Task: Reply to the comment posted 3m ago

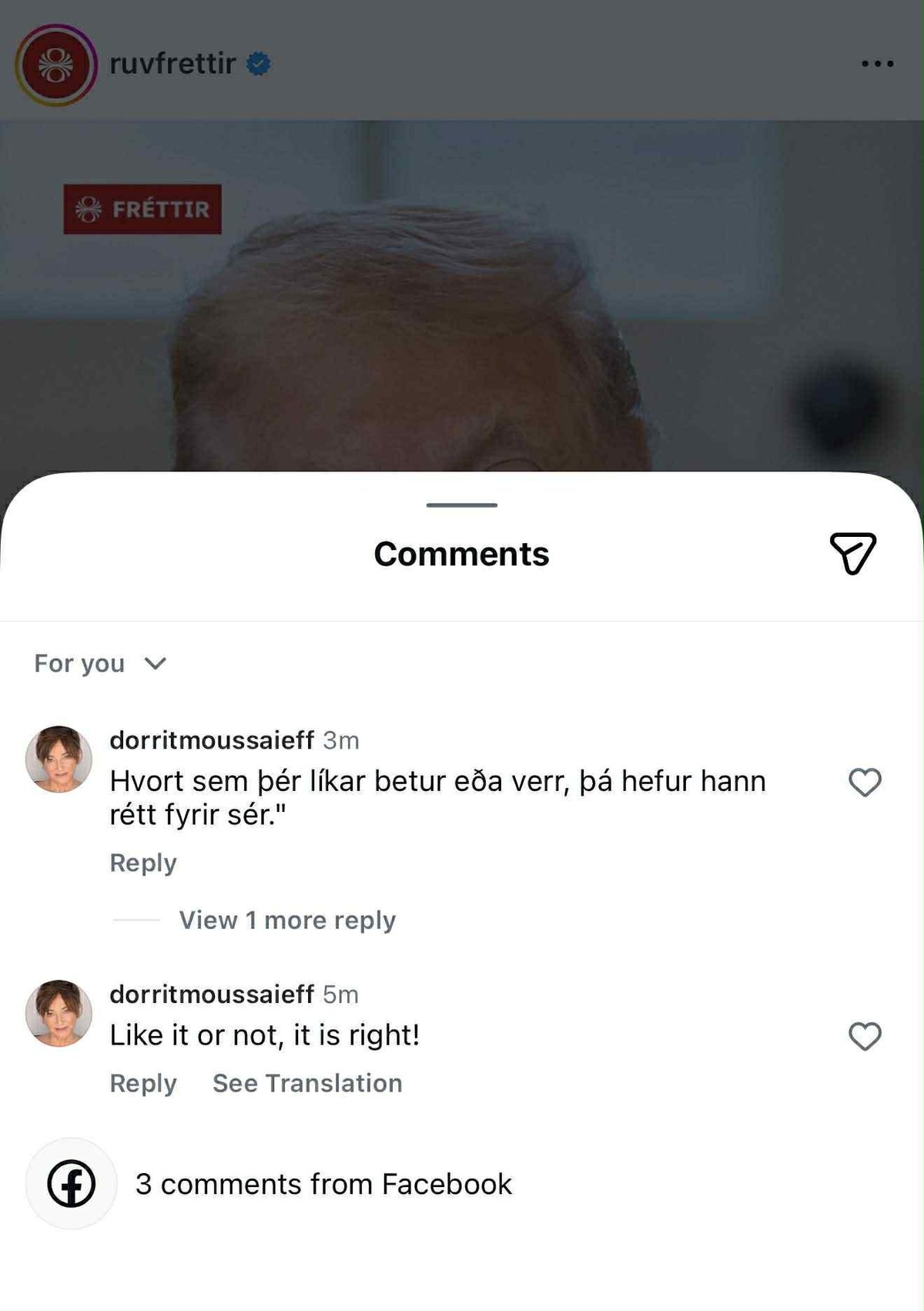Action: (x=143, y=863)
